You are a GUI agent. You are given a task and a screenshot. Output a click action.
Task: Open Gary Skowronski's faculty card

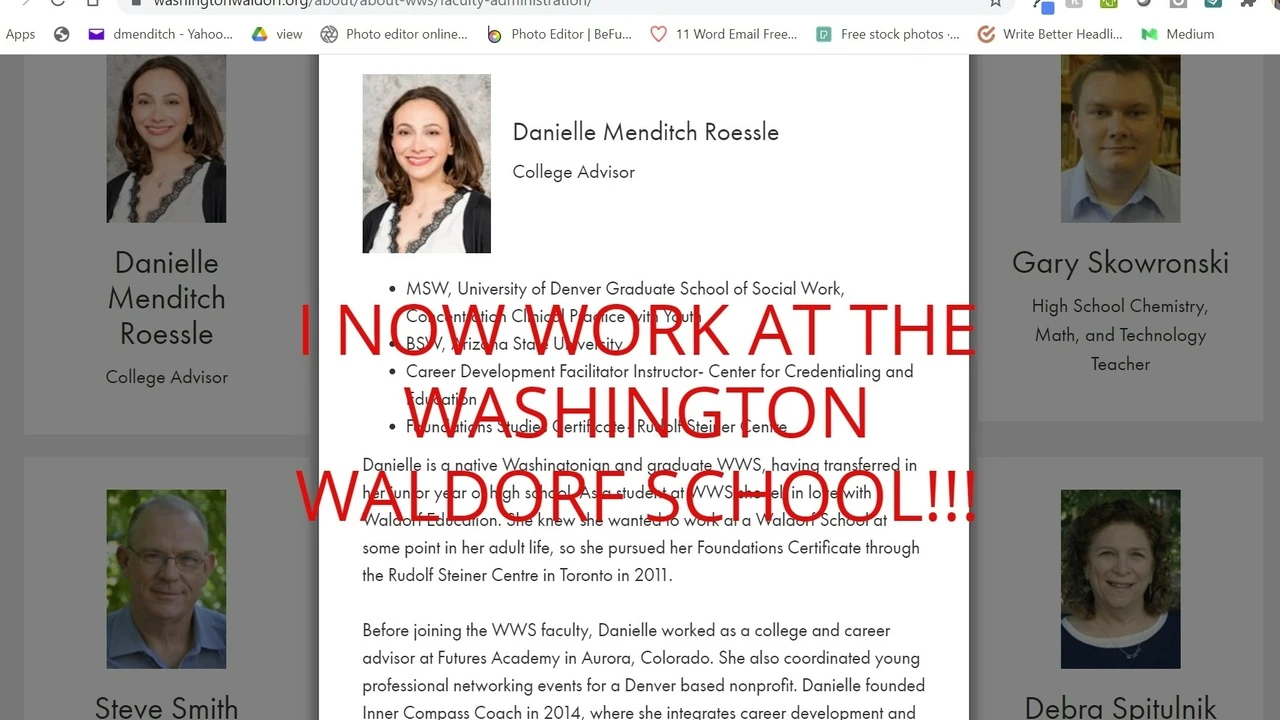[x=1120, y=262]
